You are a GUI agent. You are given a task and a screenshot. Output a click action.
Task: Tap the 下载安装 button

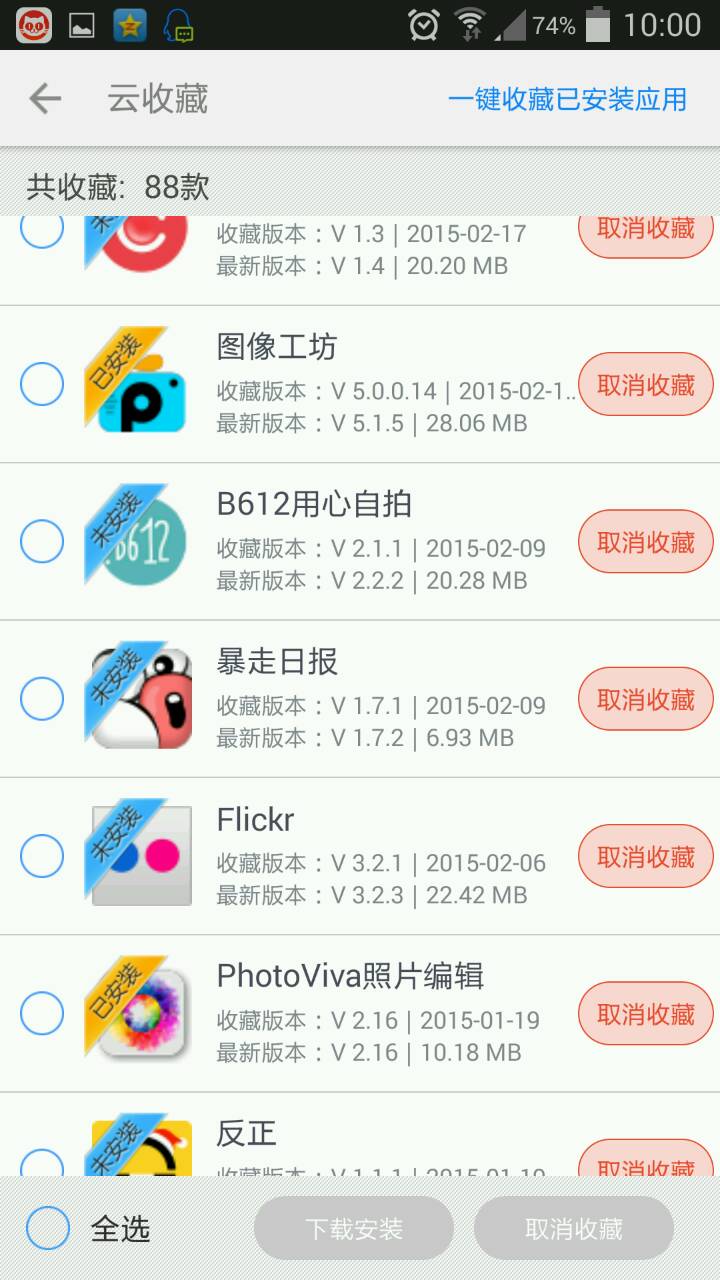354,1228
